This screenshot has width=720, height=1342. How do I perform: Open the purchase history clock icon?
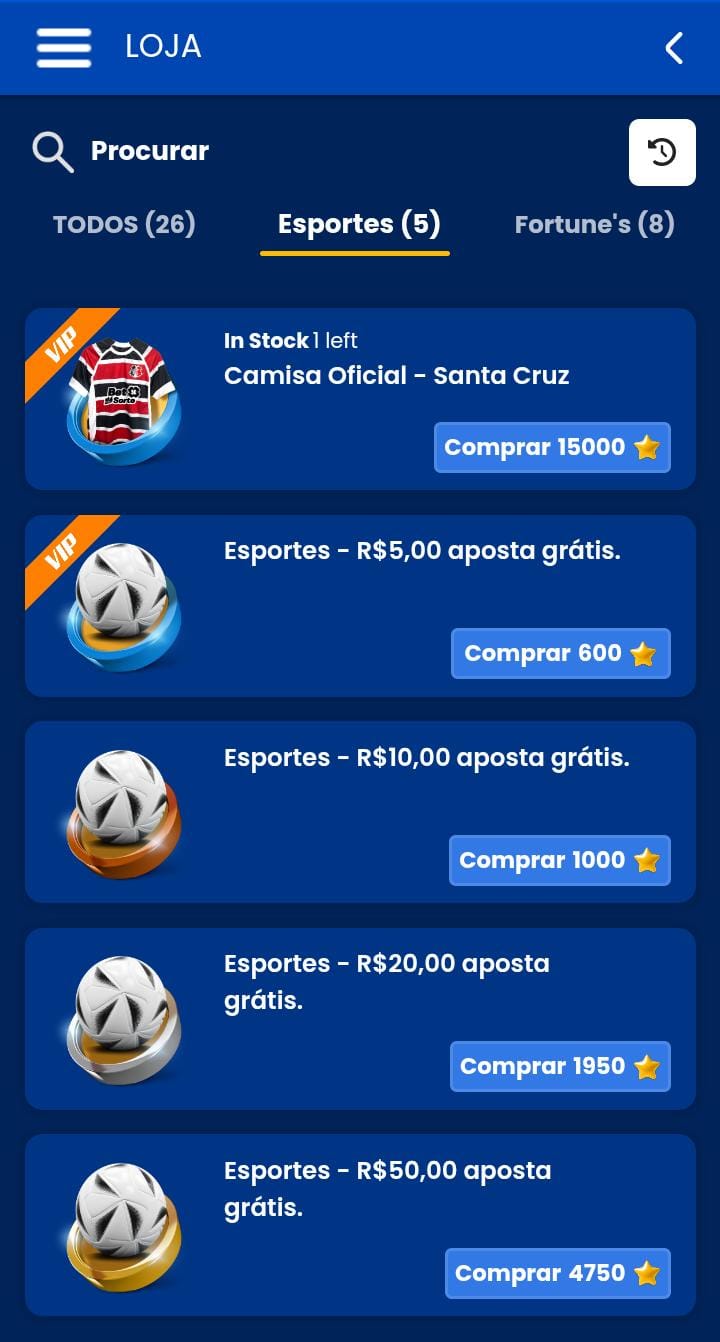662,152
